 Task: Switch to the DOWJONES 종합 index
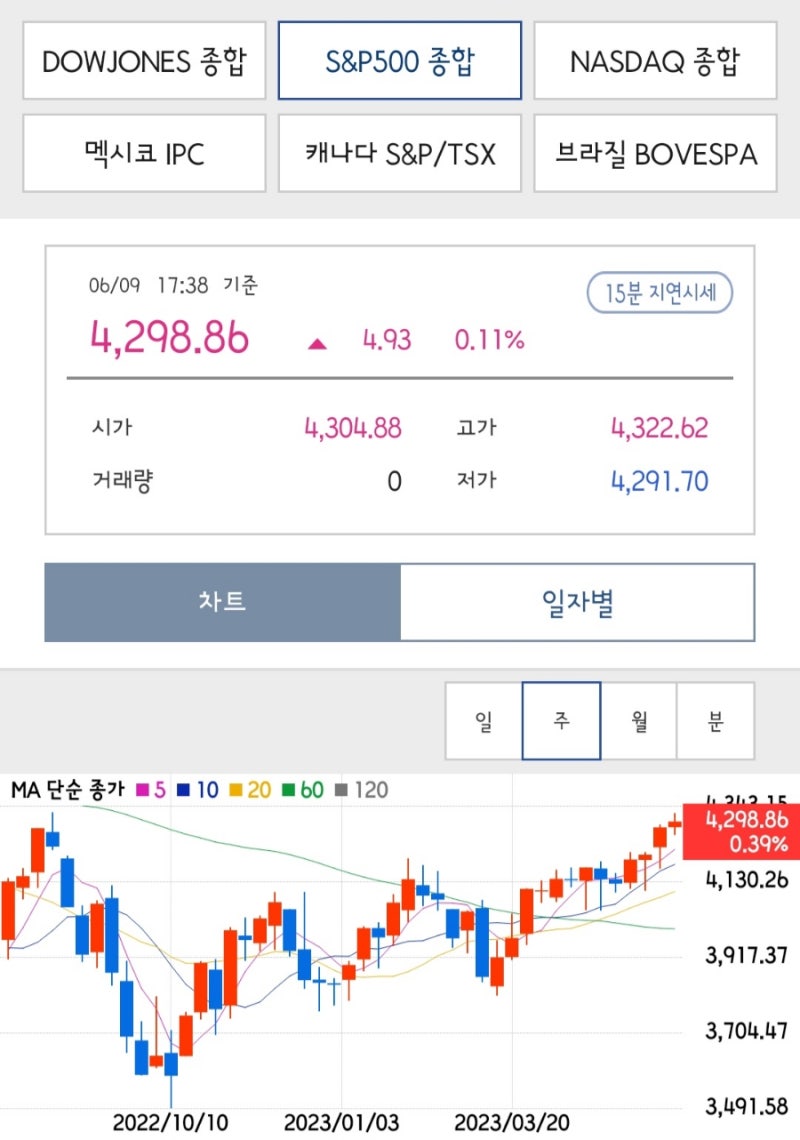[x=143, y=61]
